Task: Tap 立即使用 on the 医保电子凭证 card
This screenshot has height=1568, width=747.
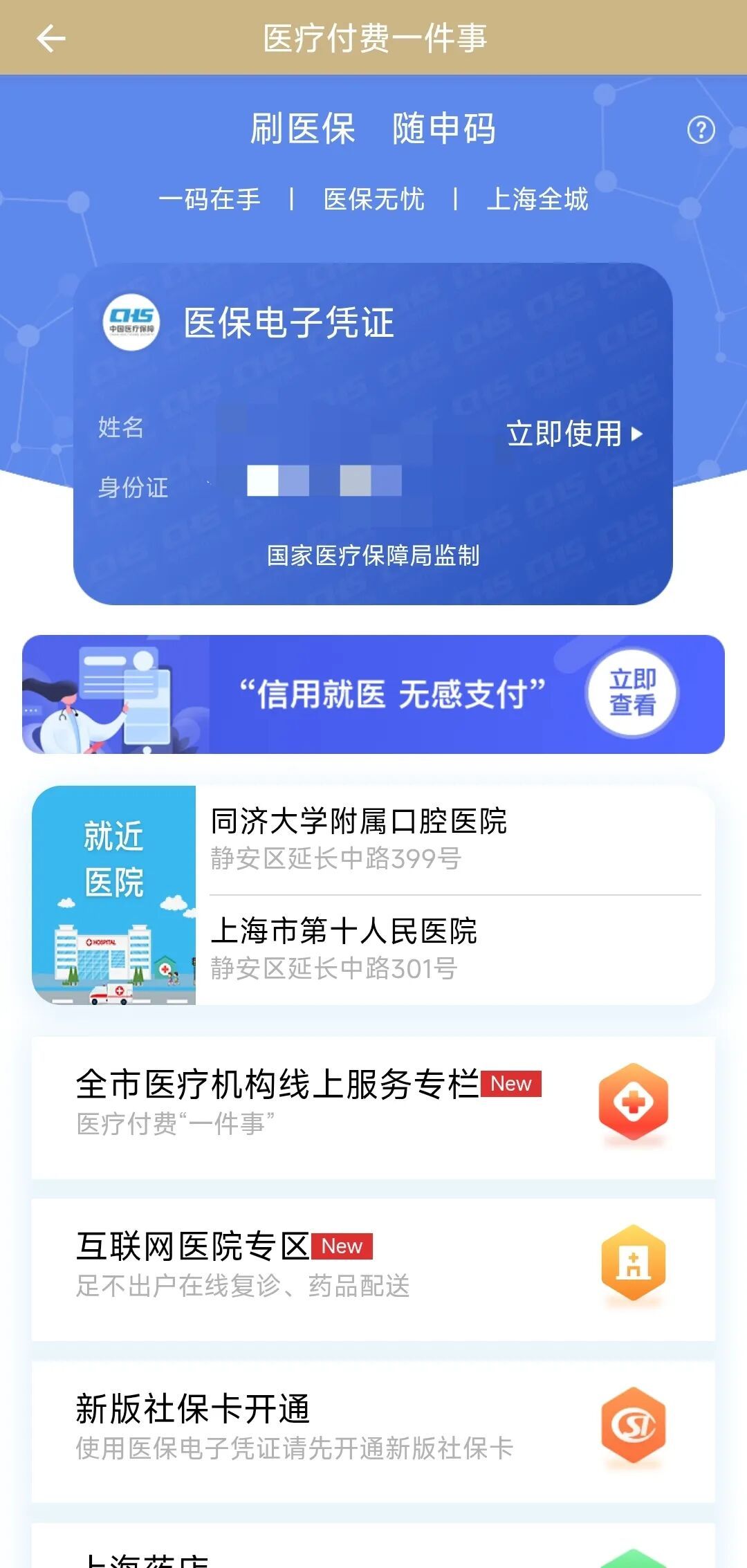Action: click(574, 434)
